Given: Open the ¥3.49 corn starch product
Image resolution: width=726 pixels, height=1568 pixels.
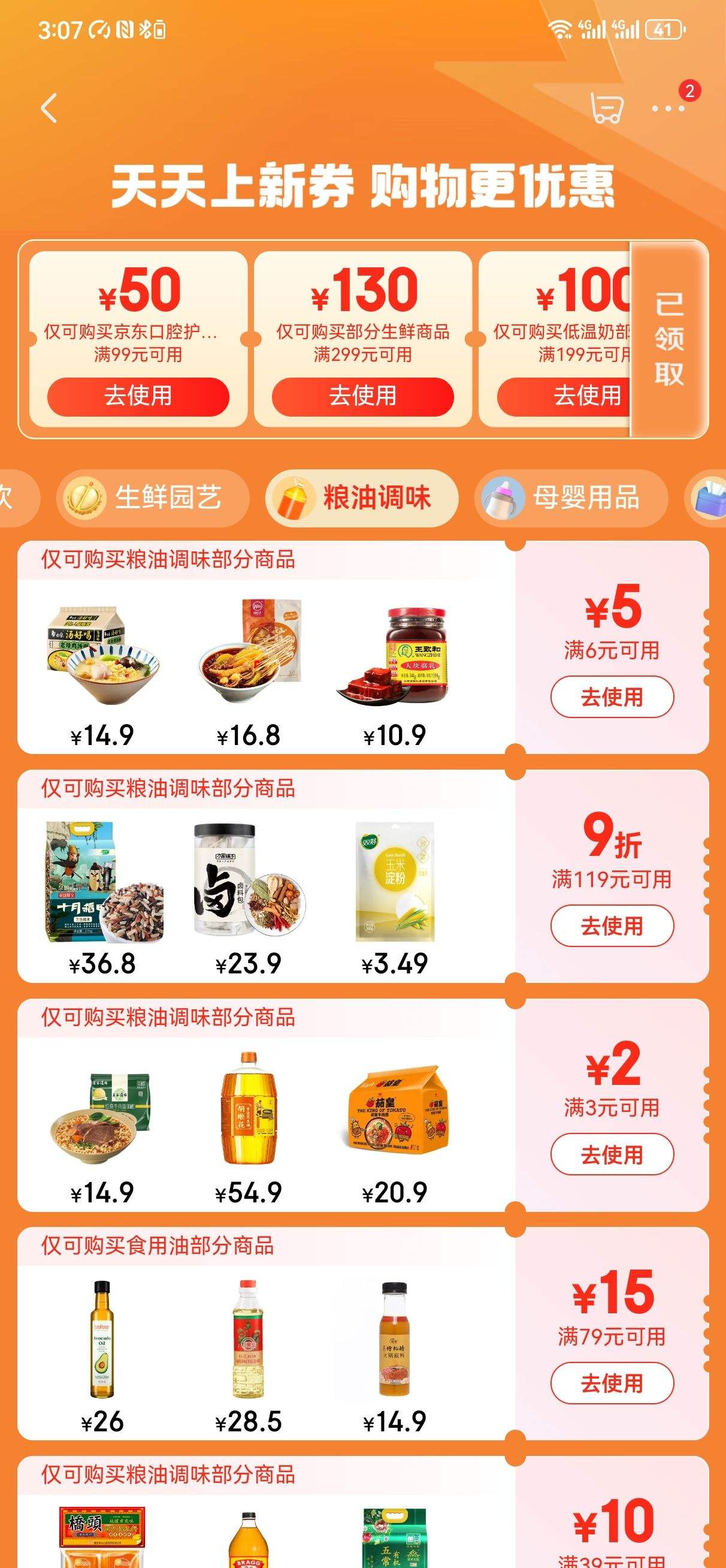Looking at the screenshot, I should pyautogui.click(x=394, y=883).
